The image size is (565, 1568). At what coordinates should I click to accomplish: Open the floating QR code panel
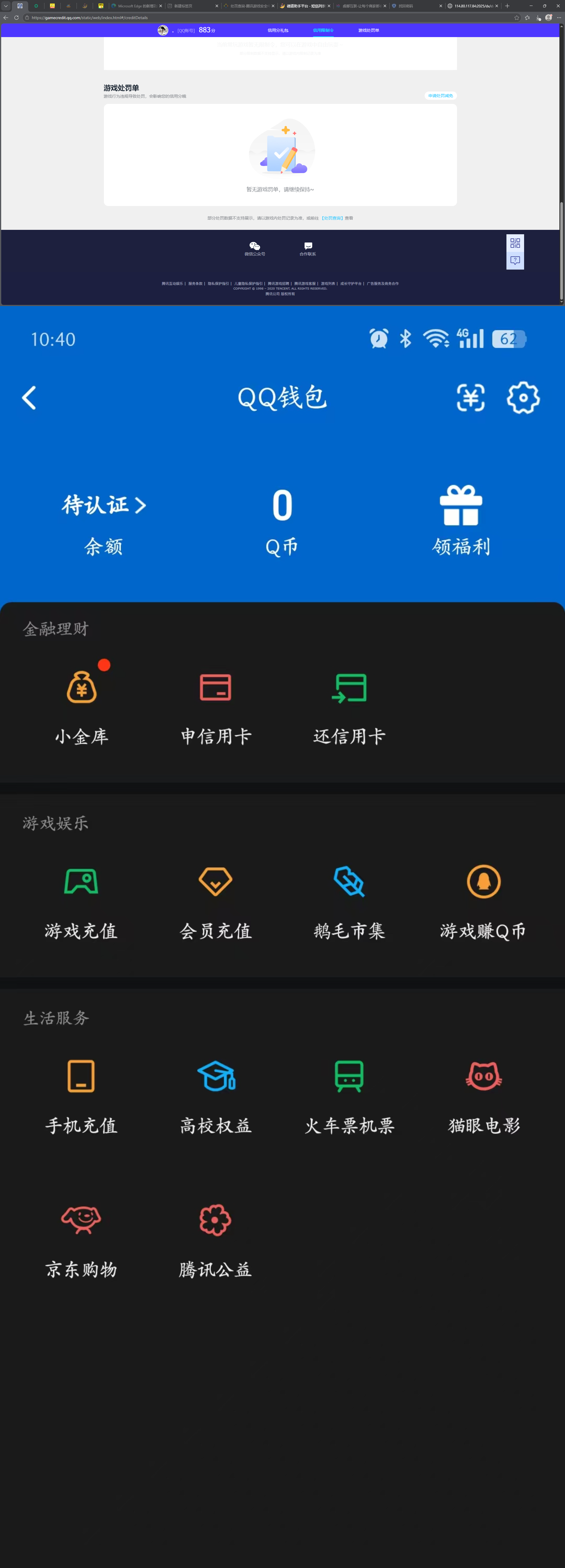[515, 243]
